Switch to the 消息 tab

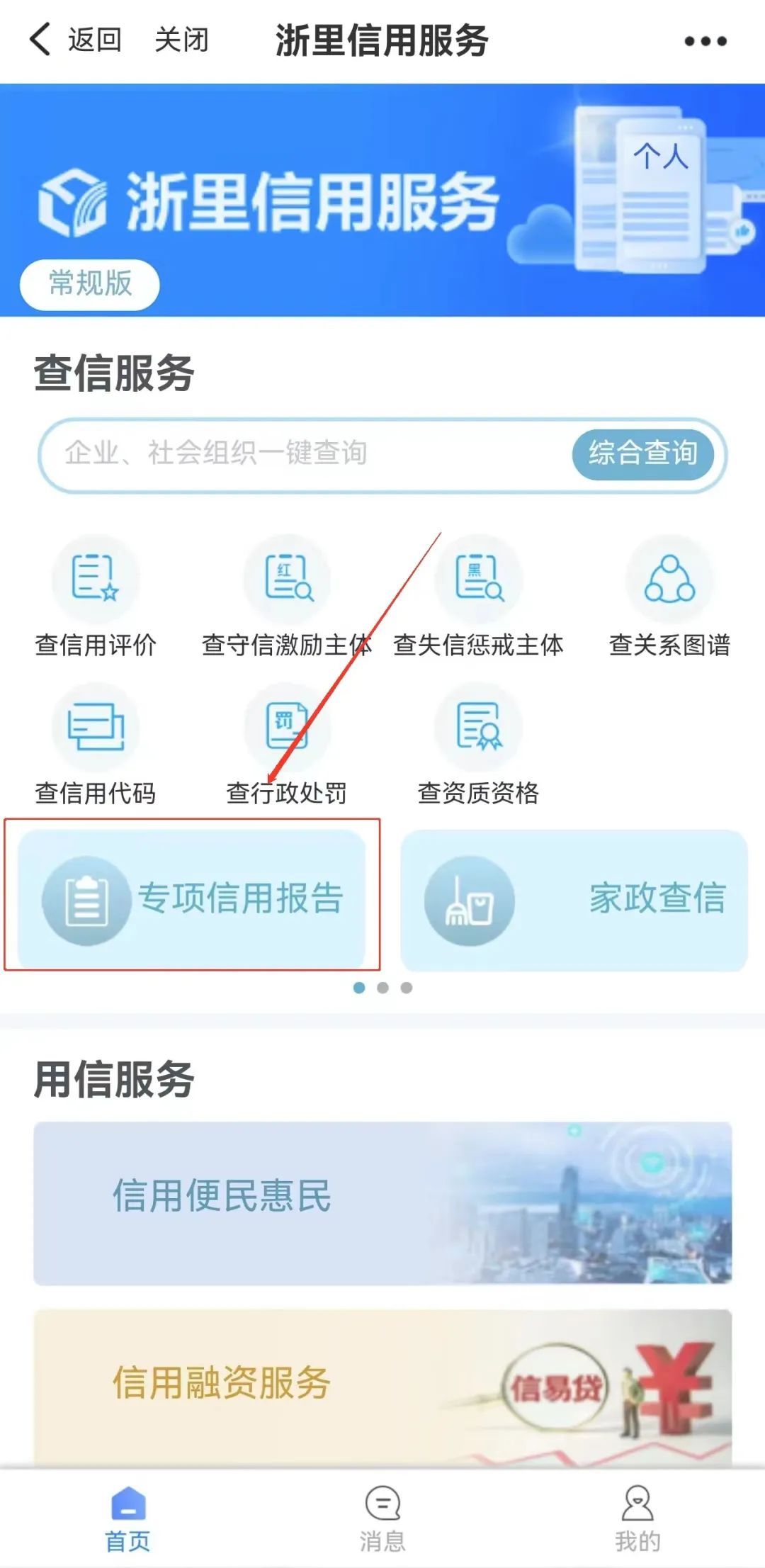pos(382,1518)
